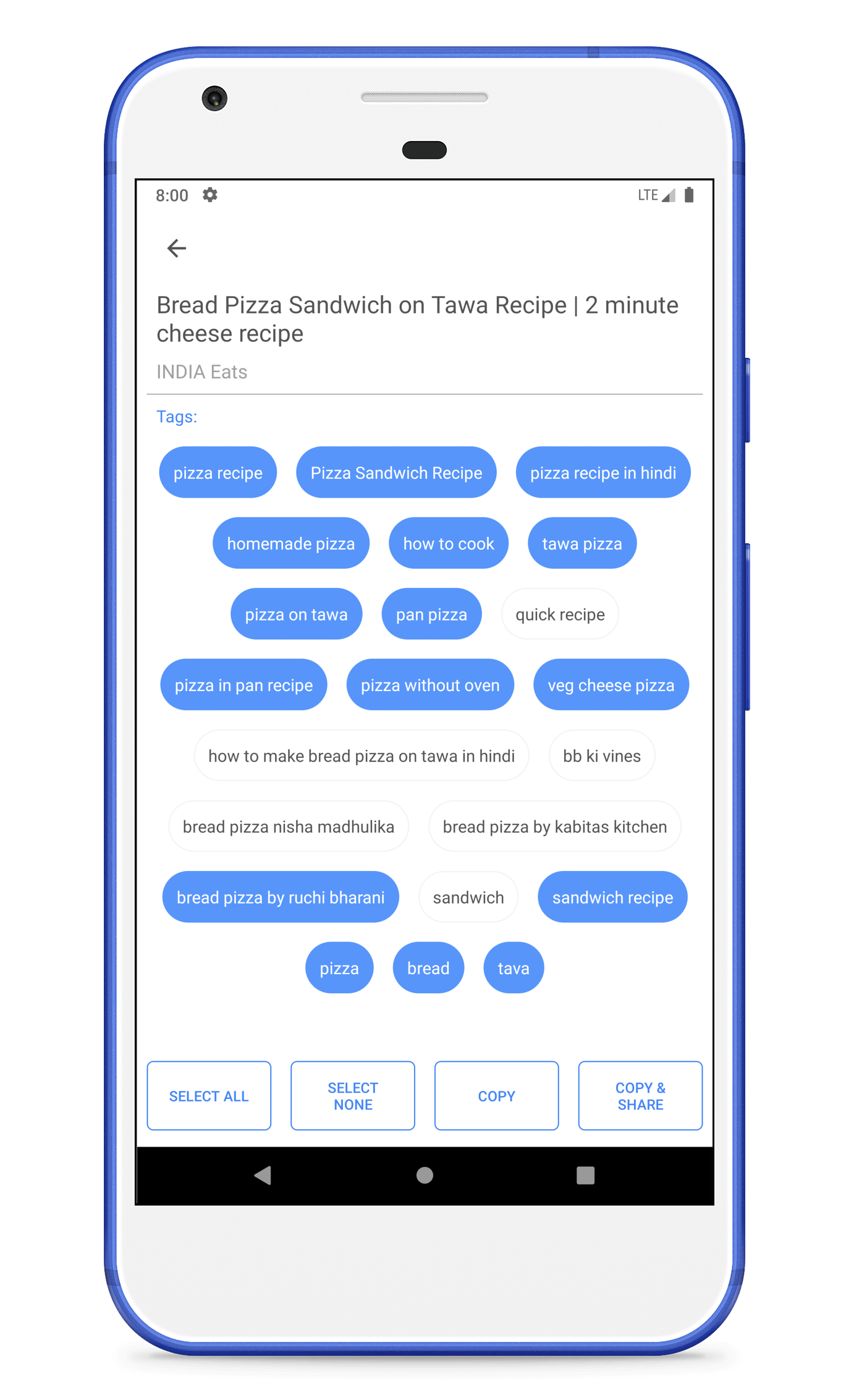Tap the Select All button

coord(209,1096)
